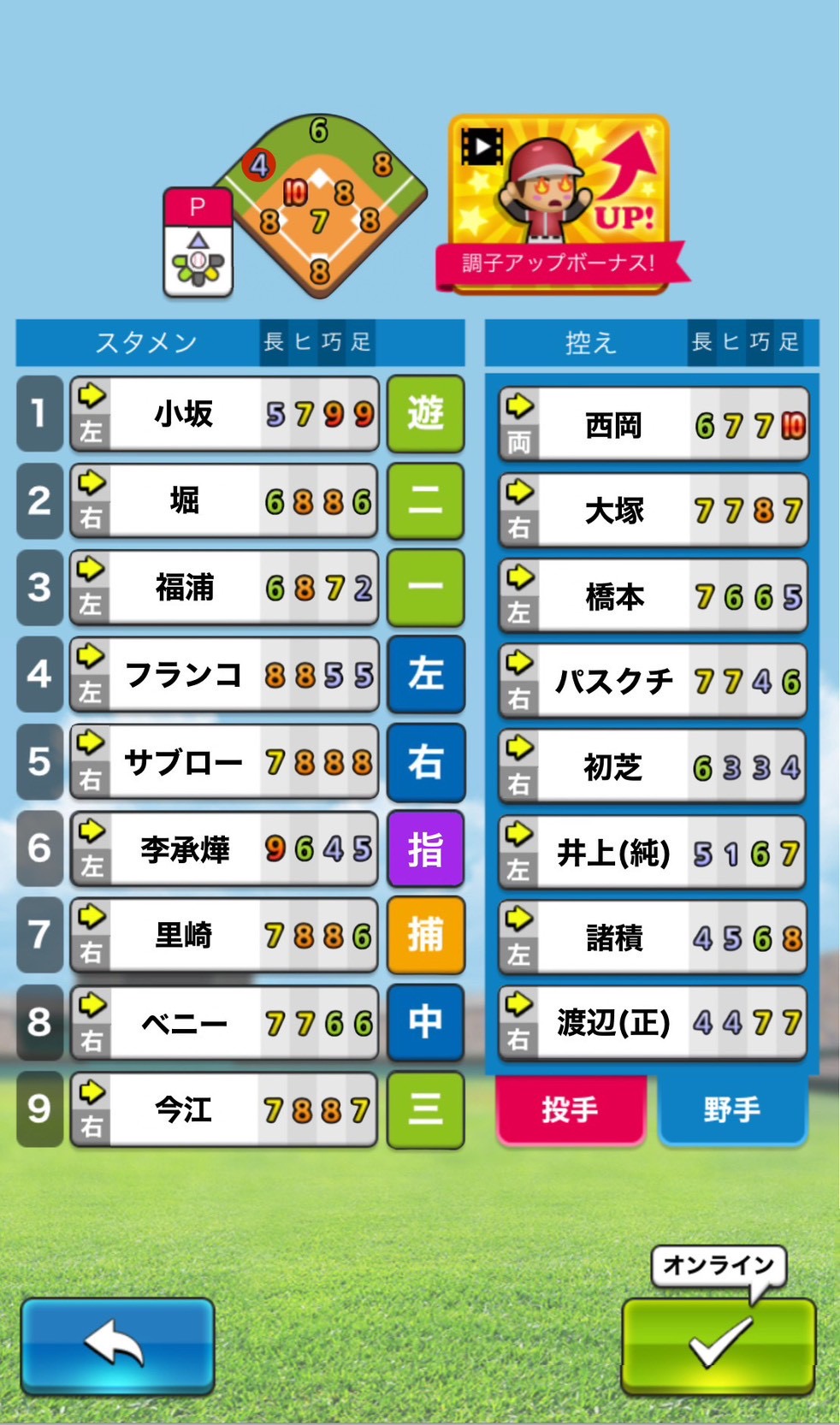Open the P pitcher card
Screen dimensions: 840x1425
(198, 243)
